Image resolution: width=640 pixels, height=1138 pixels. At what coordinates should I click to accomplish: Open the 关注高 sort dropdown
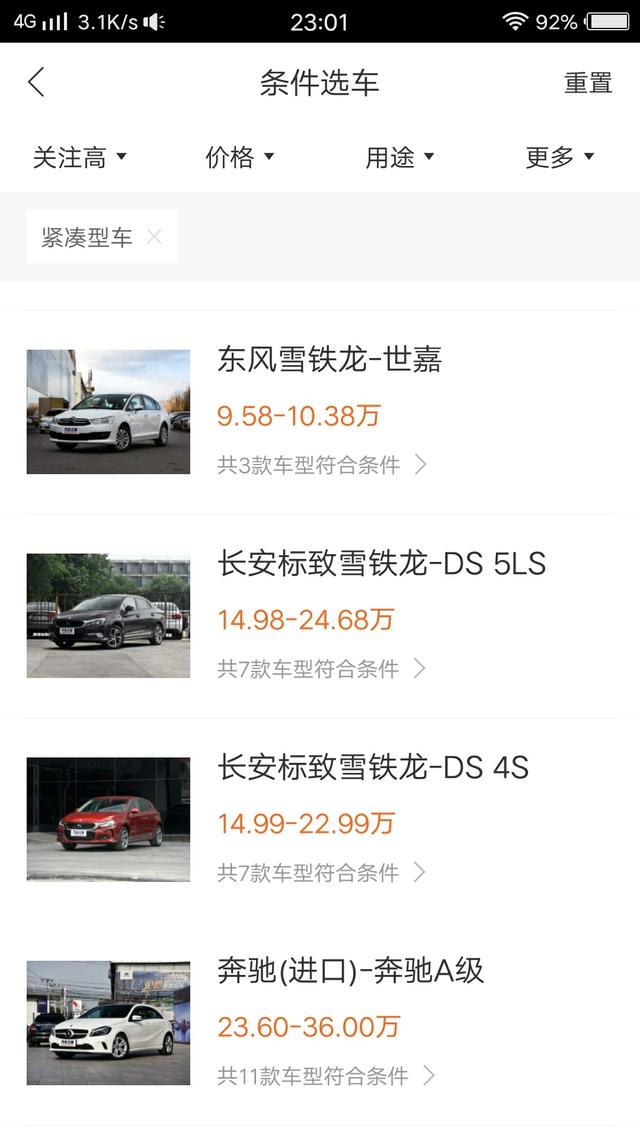click(x=80, y=157)
